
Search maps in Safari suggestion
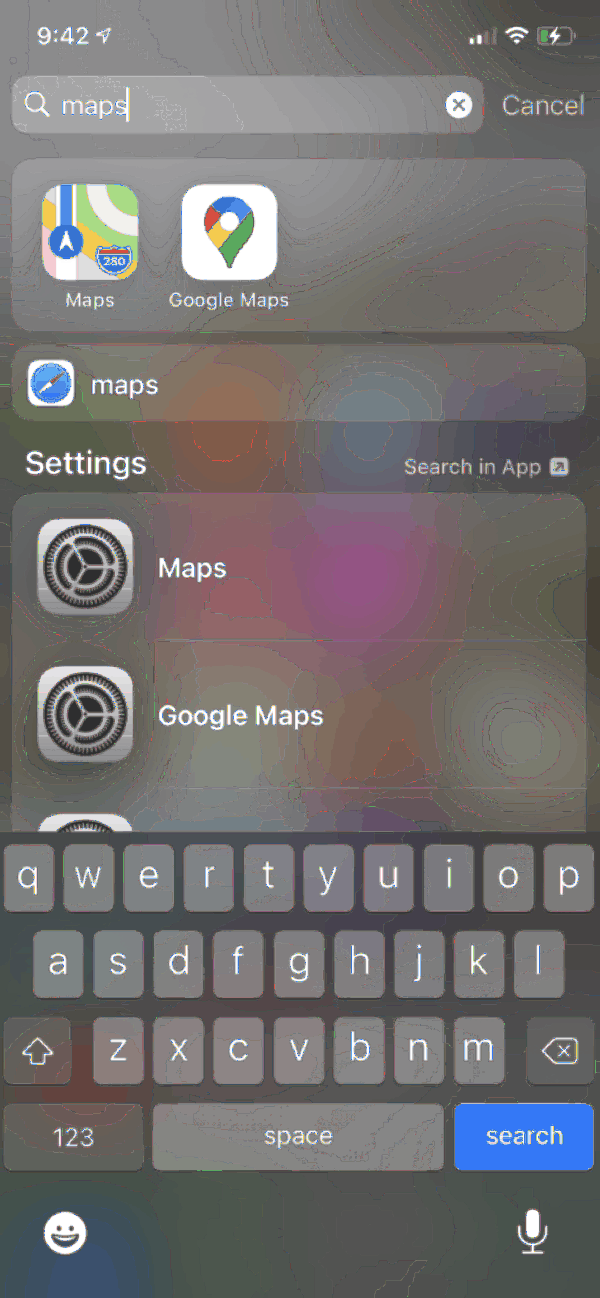[299, 384]
